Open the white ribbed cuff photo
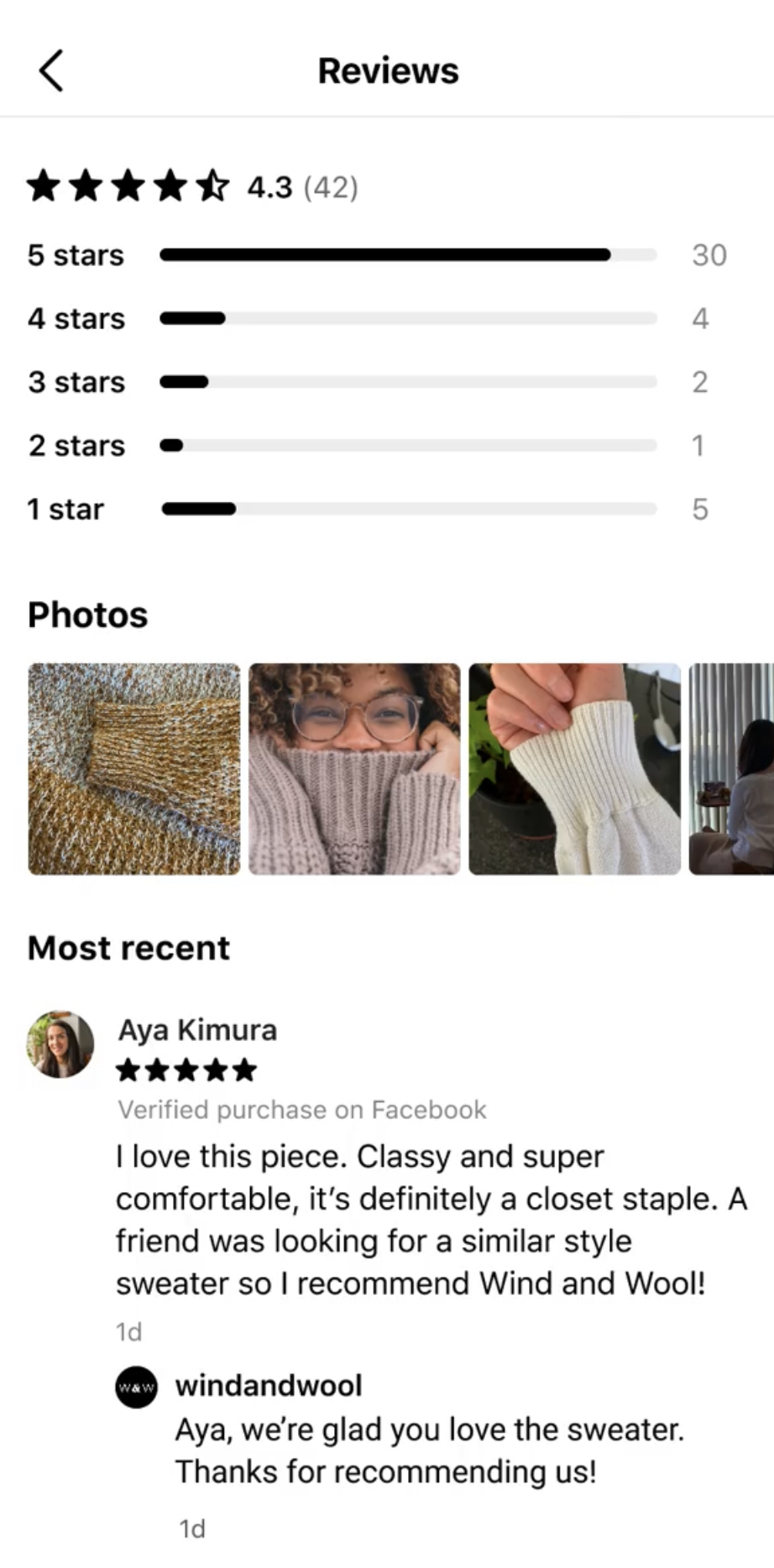Screen dimensions: 774x1568 [574, 769]
